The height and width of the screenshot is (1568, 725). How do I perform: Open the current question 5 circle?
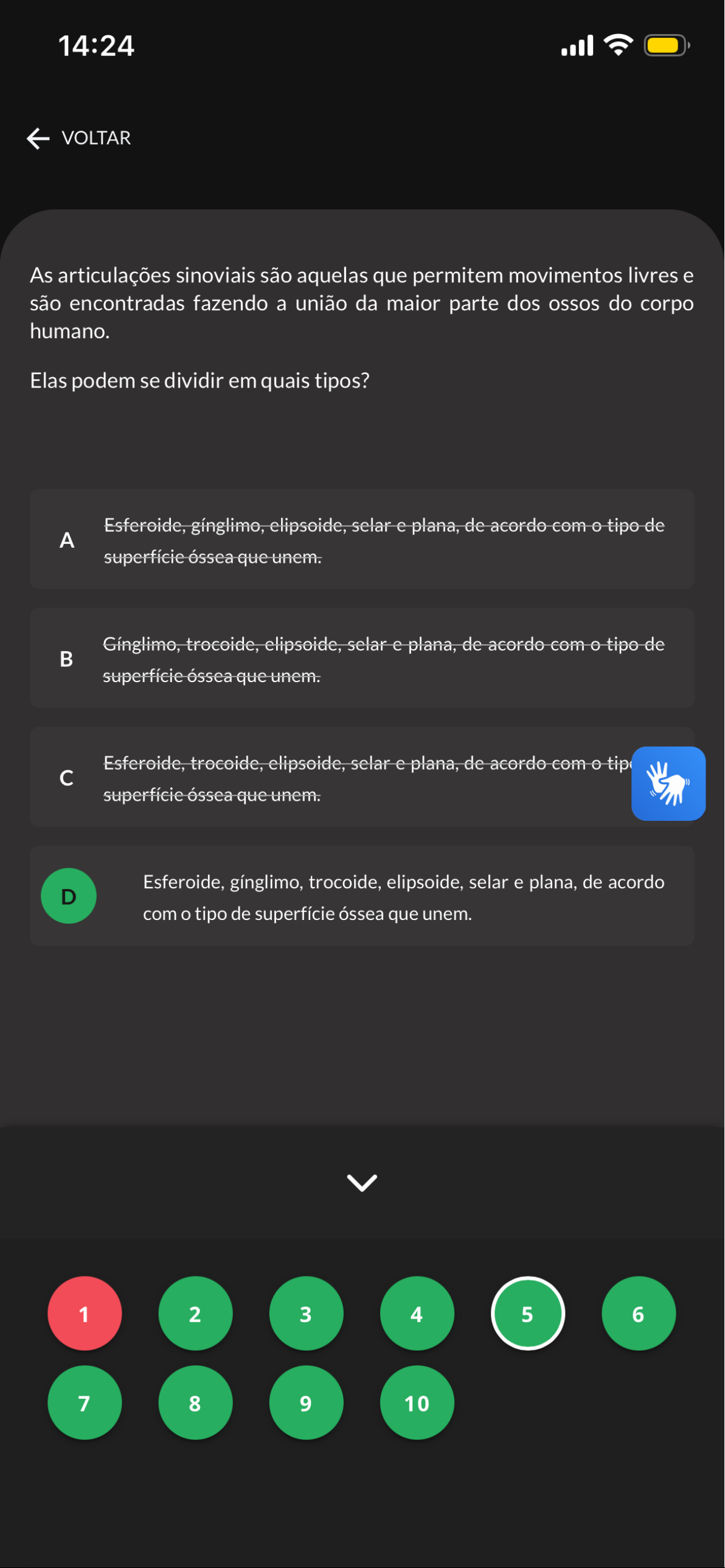pos(528,1314)
